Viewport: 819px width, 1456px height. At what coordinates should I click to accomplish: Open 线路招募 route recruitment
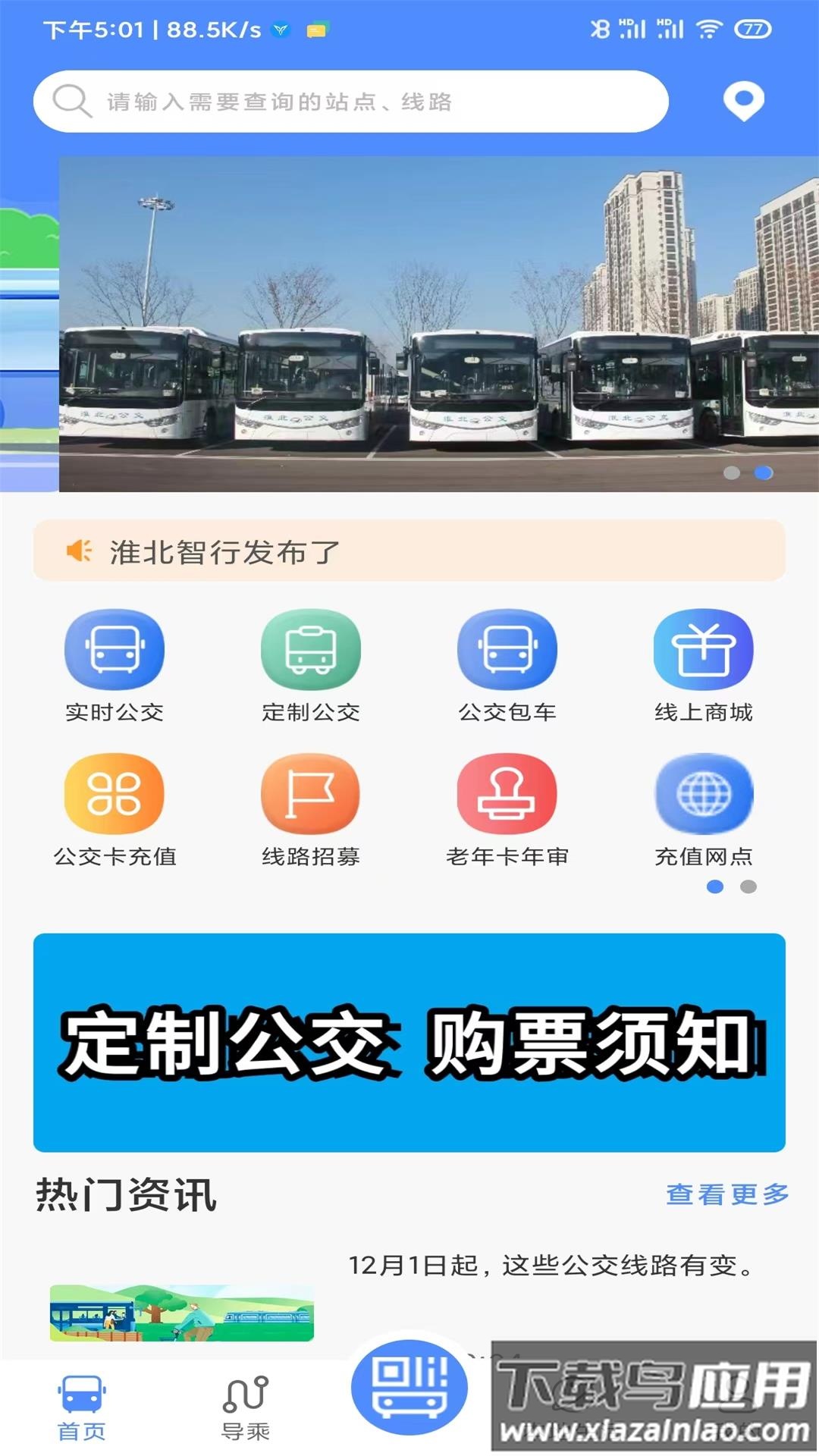click(311, 809)
